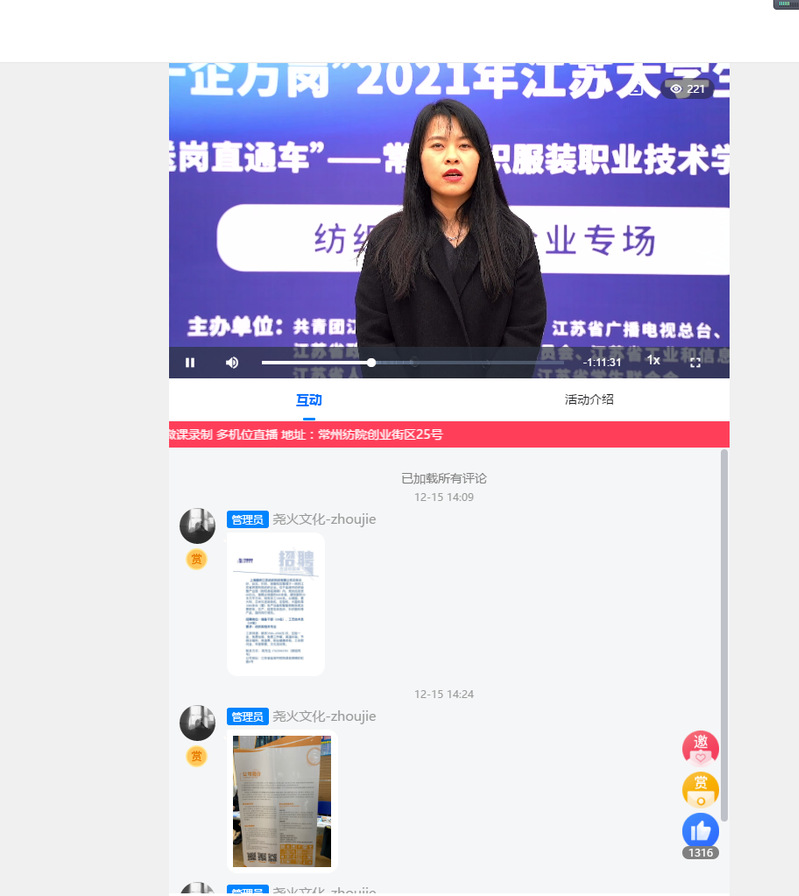Enter fullscreen video mode
The height and width of the screenshot is (896, 799).
[x=695, y=362]
